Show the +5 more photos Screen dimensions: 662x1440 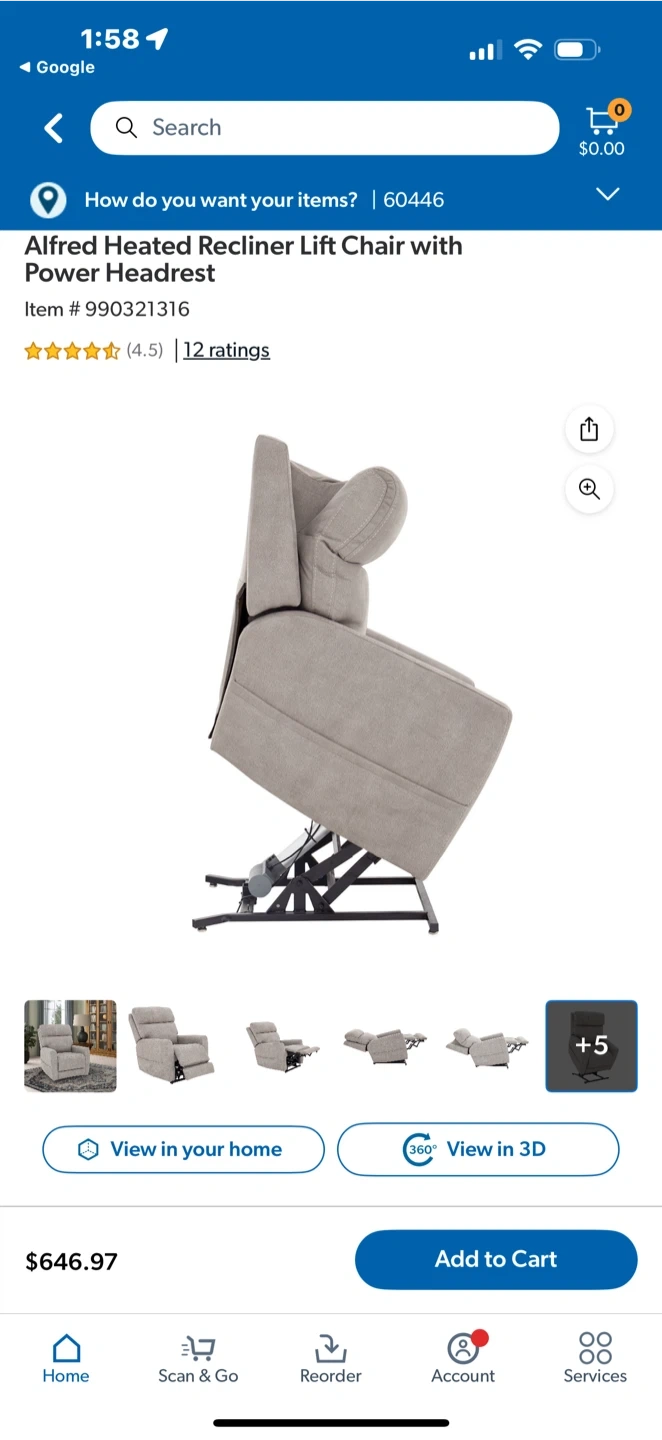pyautogui.click(x=591, y=1046)
